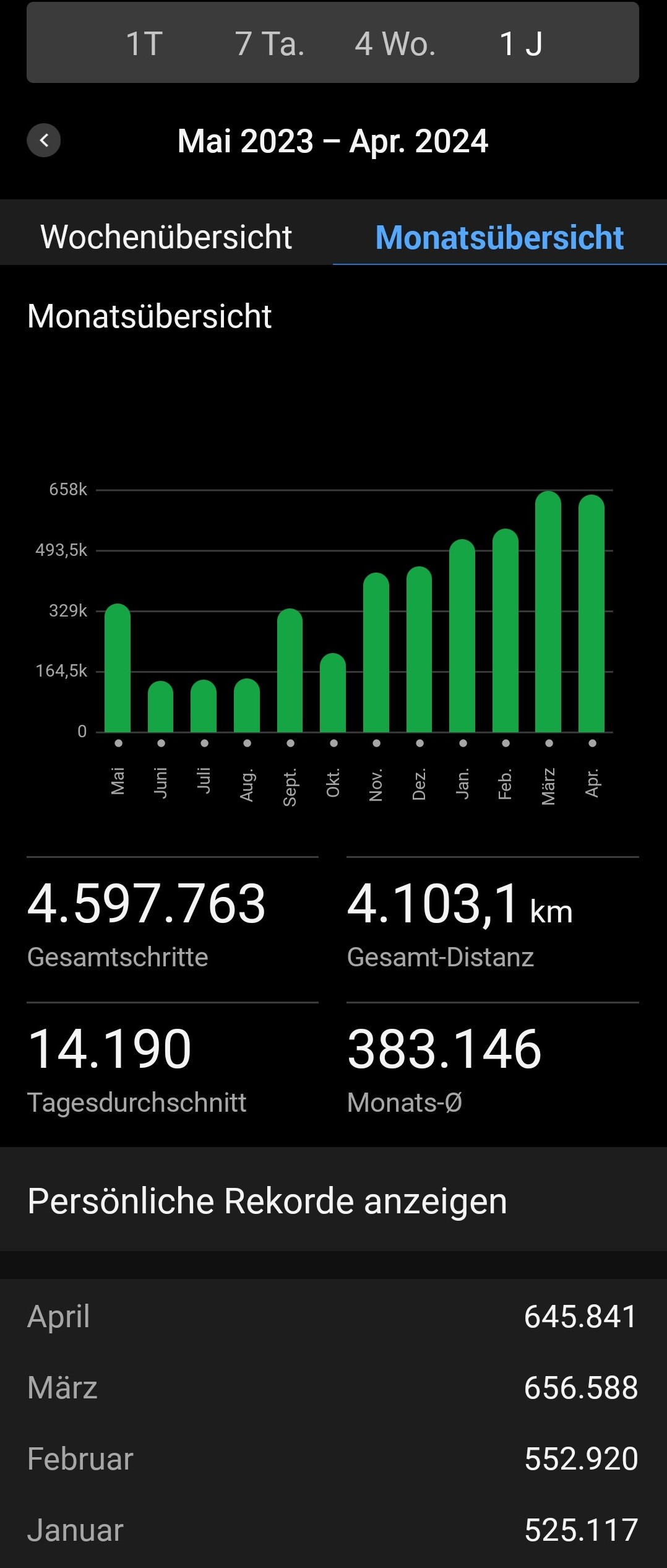Open Persönliche Rekorde anzeigen
The width and height of the screenshot is (667, 1568).
pyautogui.click(x=333, y=1202)
